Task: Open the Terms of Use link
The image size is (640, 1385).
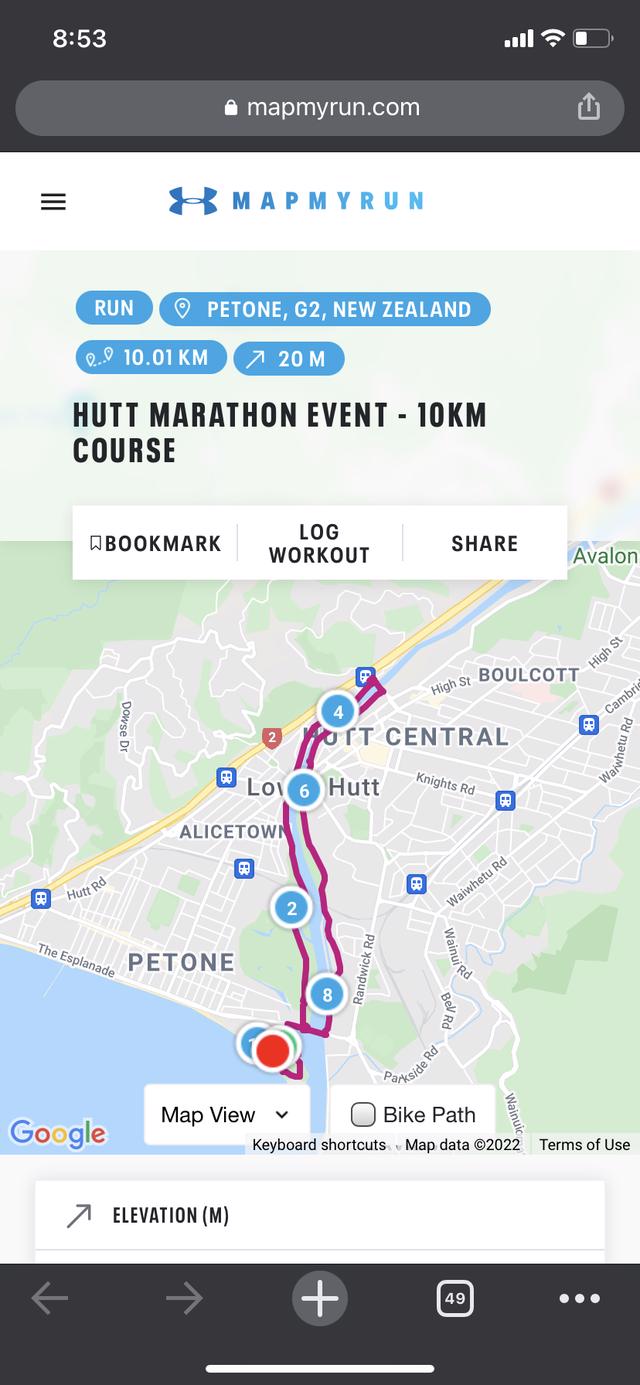Action: pos(584,1144)
